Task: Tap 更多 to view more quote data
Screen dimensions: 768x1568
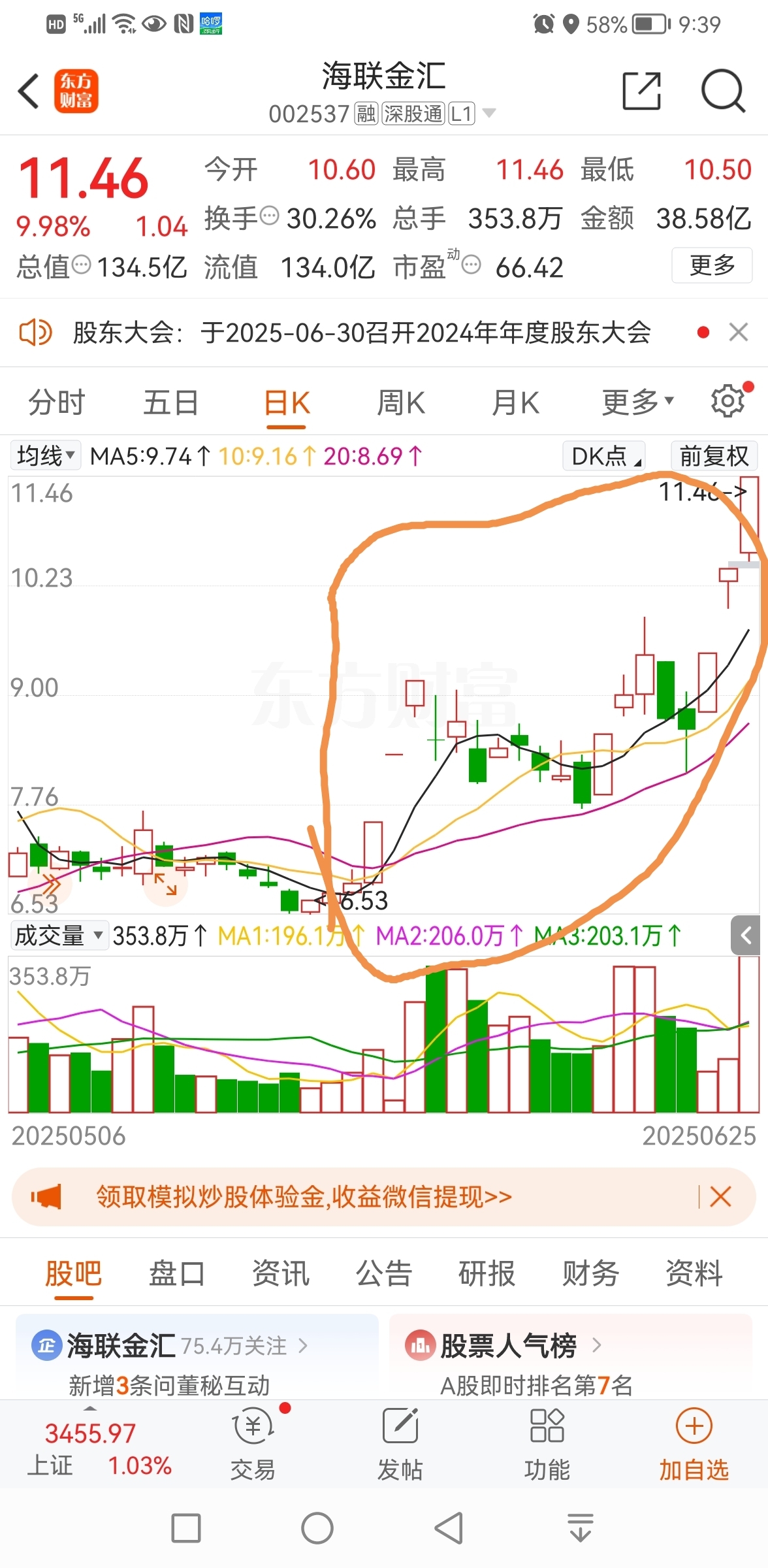Action: coord(712,265)
